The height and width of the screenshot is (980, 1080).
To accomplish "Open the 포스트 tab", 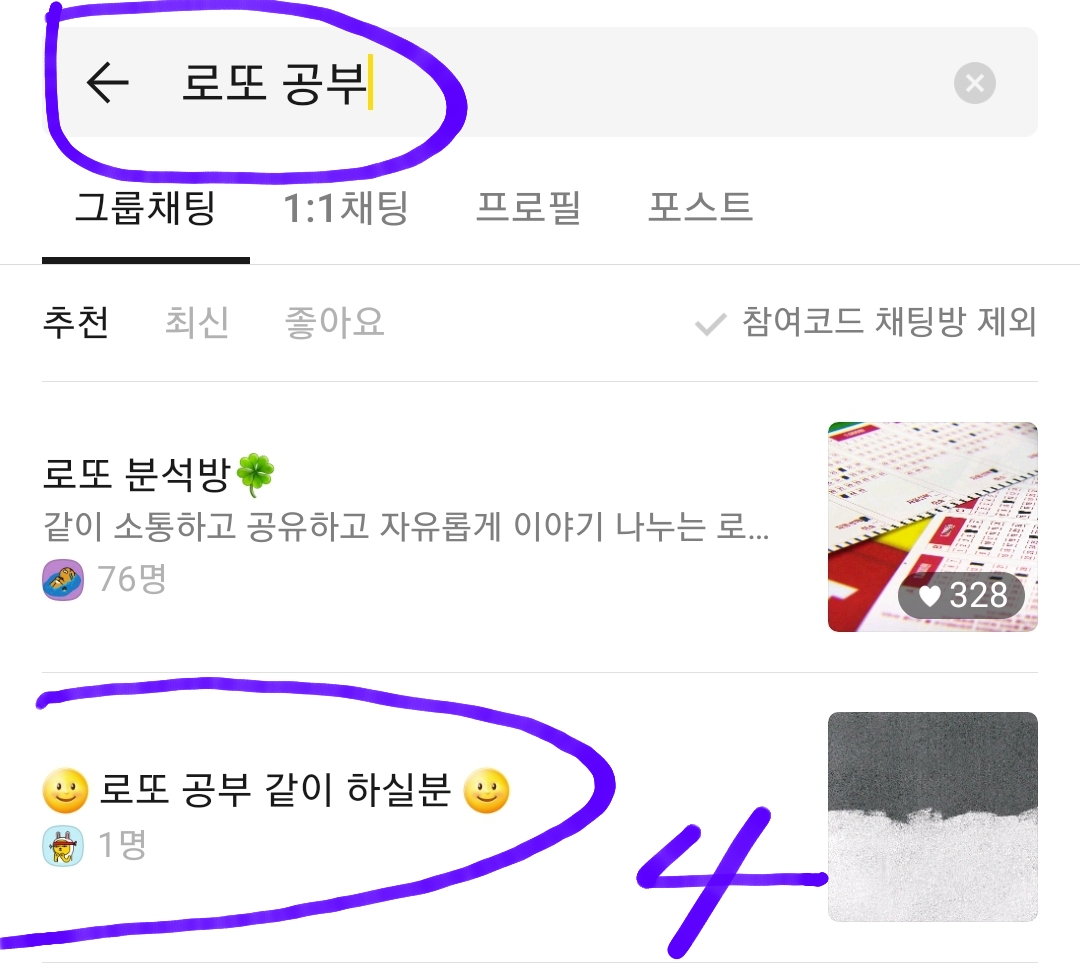I will (x=700, y=208).
